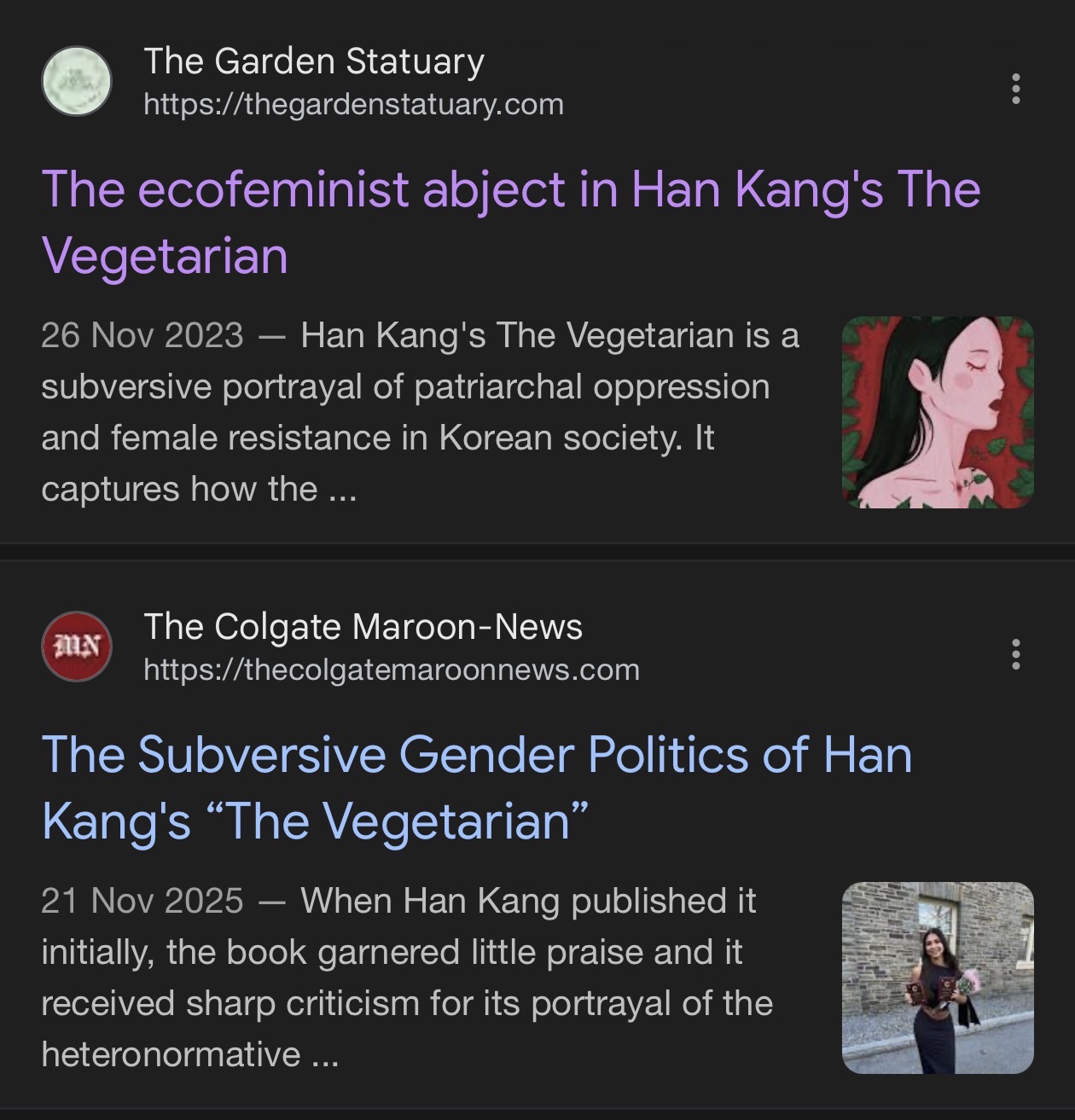Visit thegardenstatuary.com site link
Screen dimensions: 1075x1120
point(353,105)
